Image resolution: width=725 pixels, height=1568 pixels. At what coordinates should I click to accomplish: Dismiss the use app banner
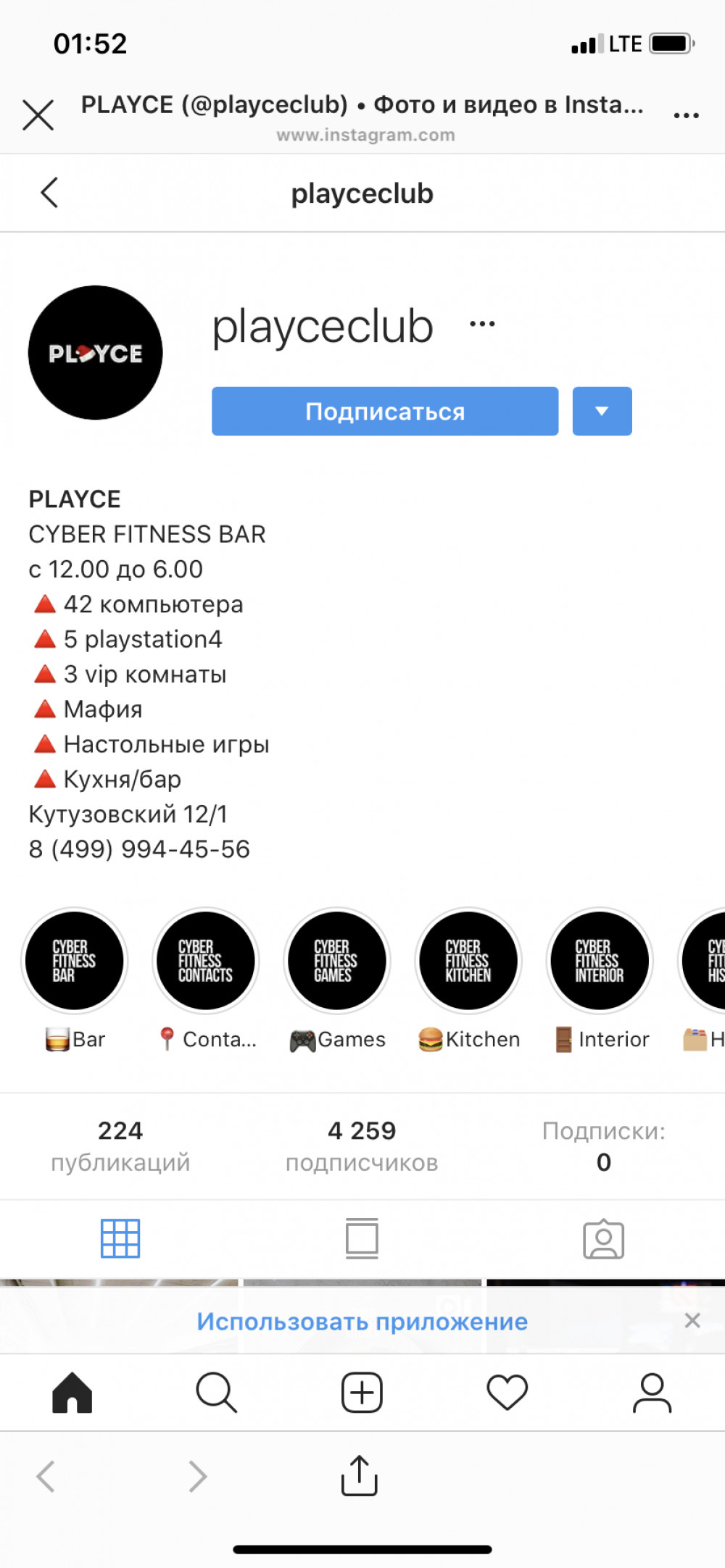point(692,1320)
